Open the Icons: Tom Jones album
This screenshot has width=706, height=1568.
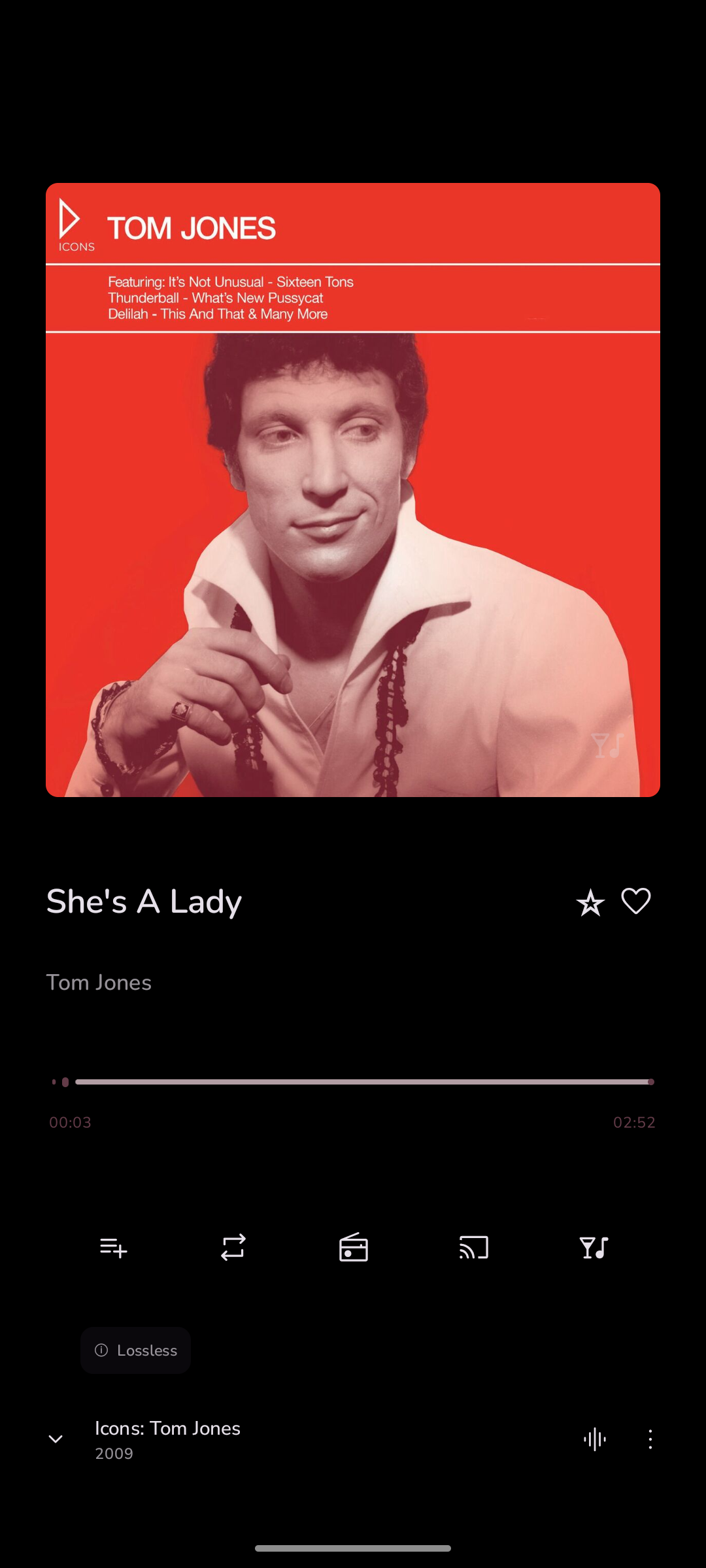167,1429
